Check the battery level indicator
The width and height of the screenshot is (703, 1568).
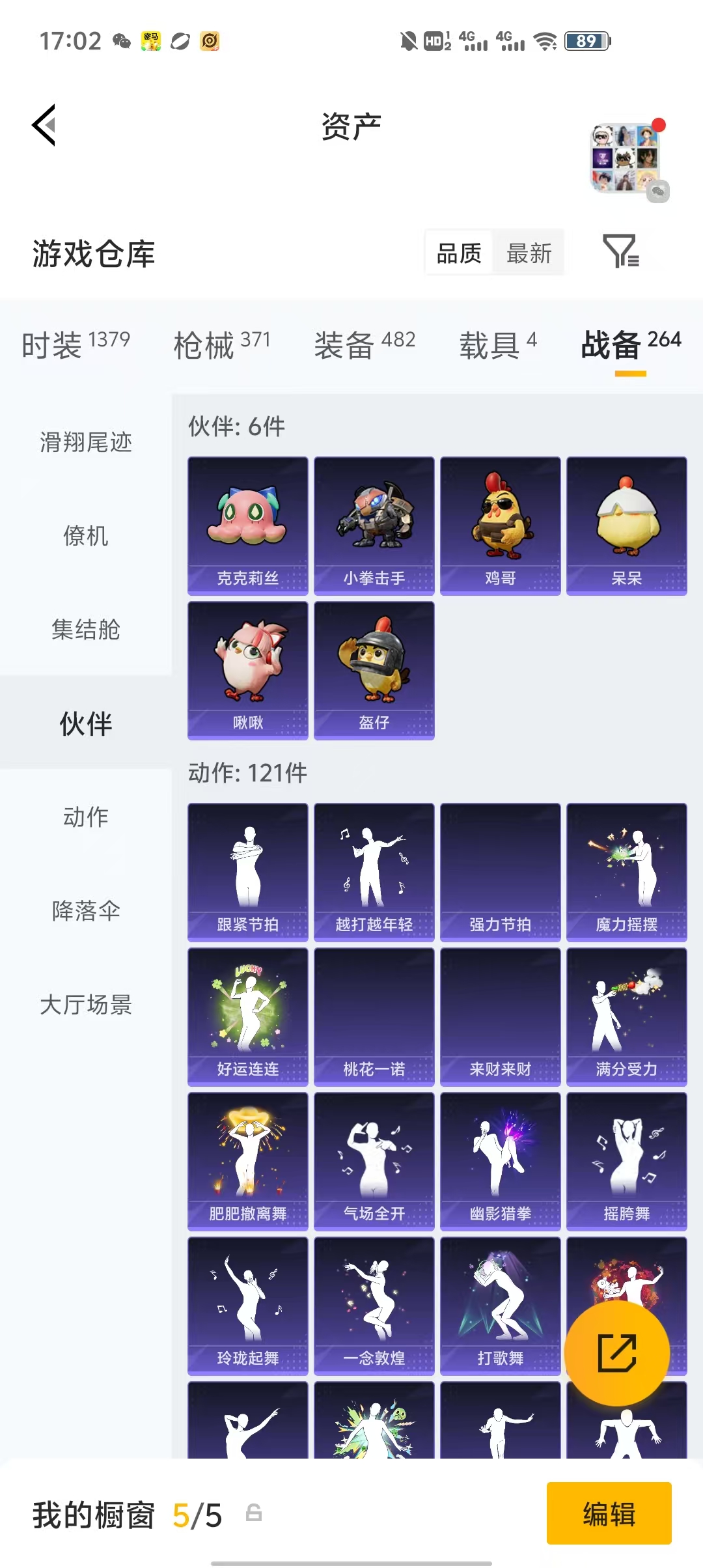pos(585,41)
